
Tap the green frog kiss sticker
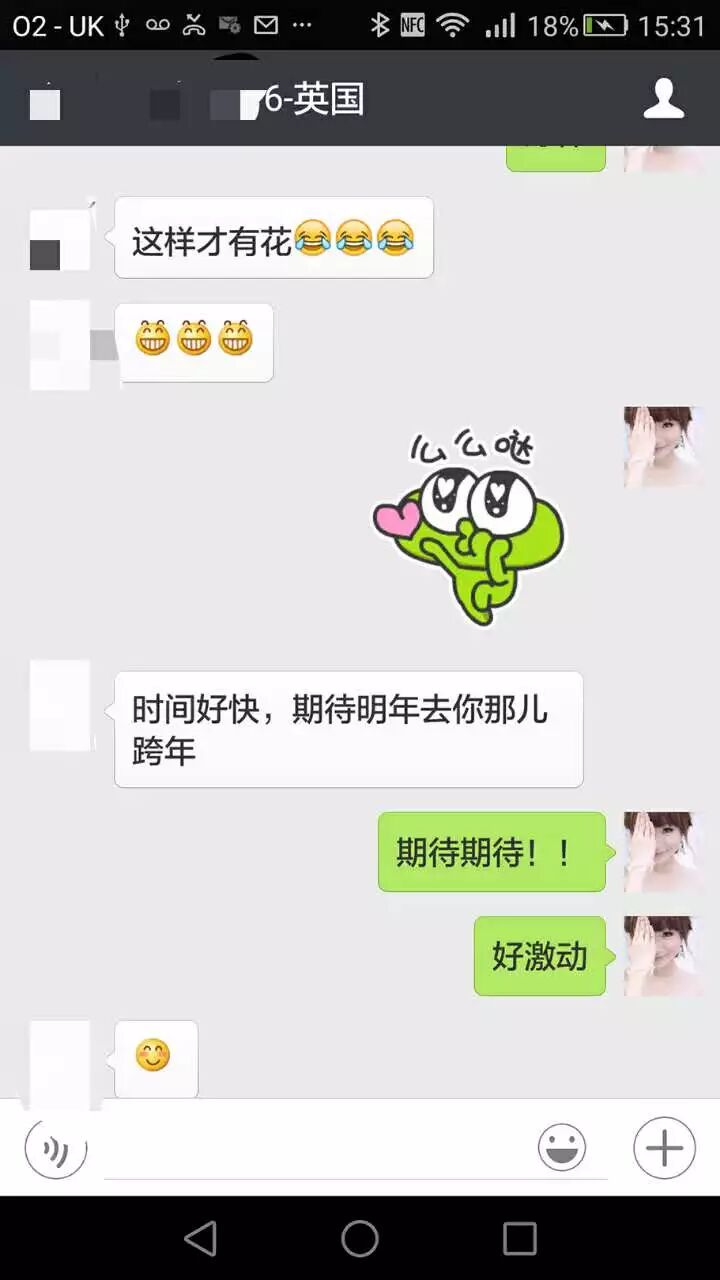[470, 527]
